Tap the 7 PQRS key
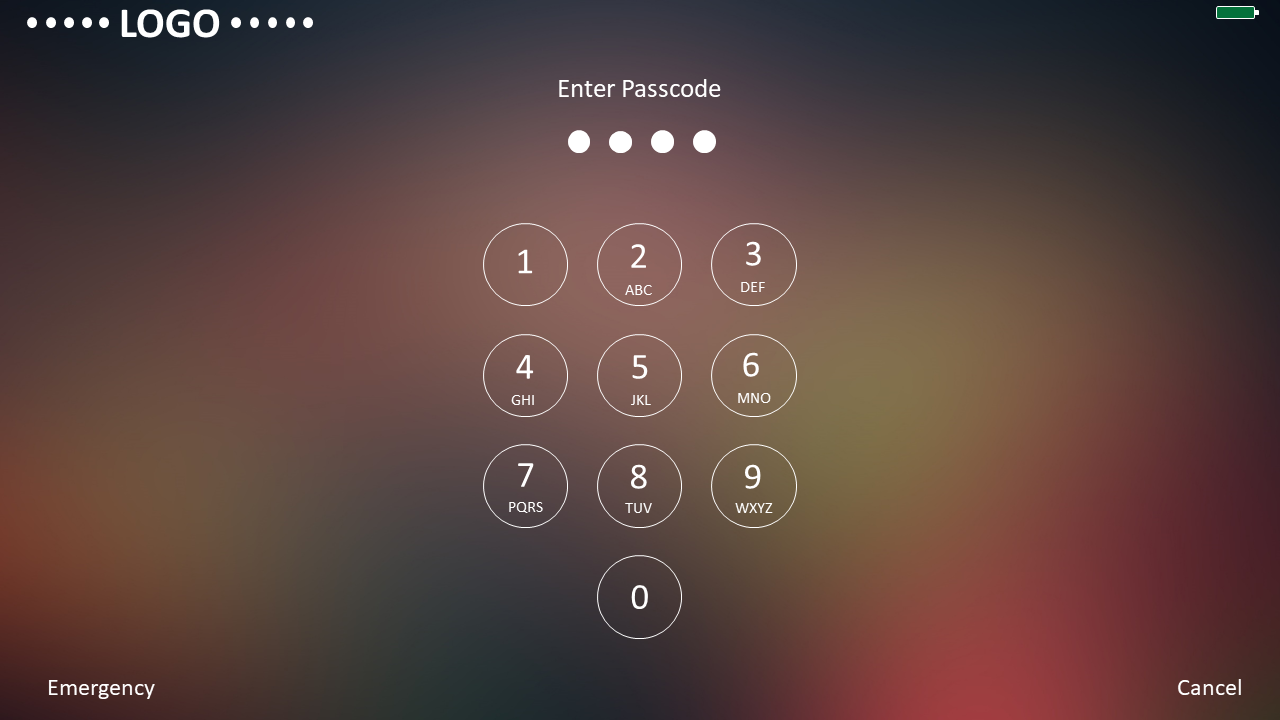The image size is (1280, 720). [525, 486]
